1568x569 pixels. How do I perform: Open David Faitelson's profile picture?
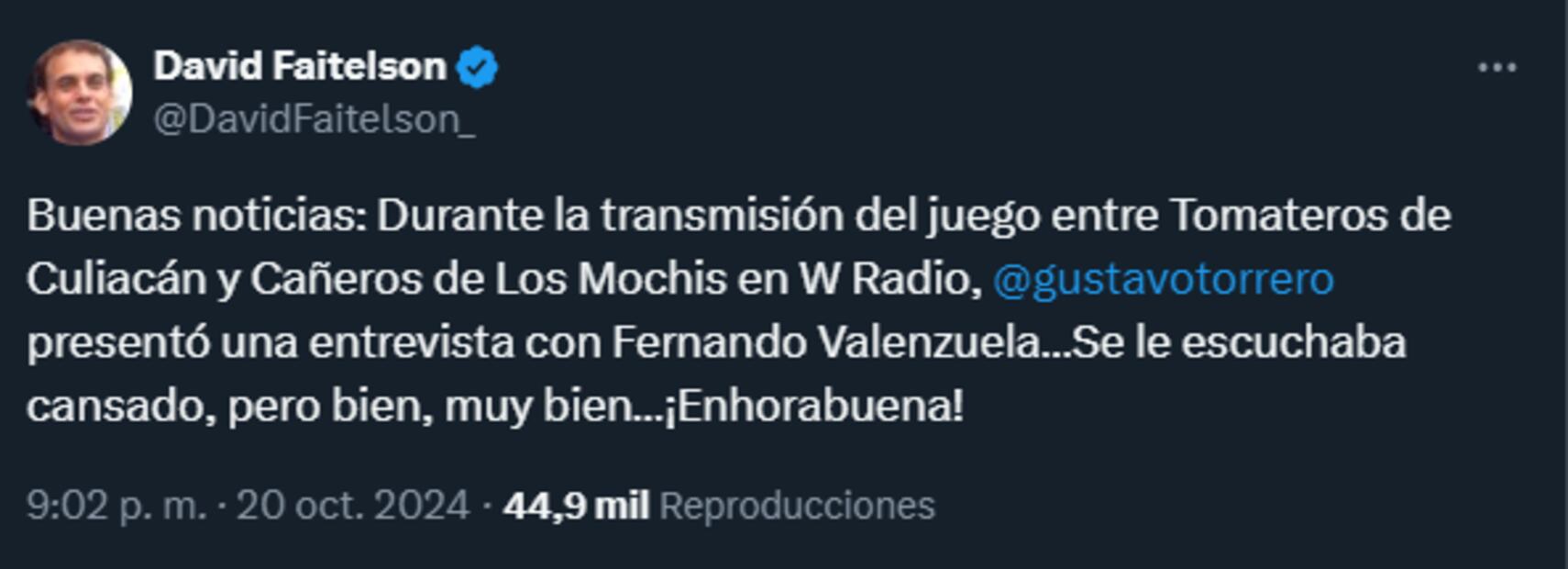(80, 92)
